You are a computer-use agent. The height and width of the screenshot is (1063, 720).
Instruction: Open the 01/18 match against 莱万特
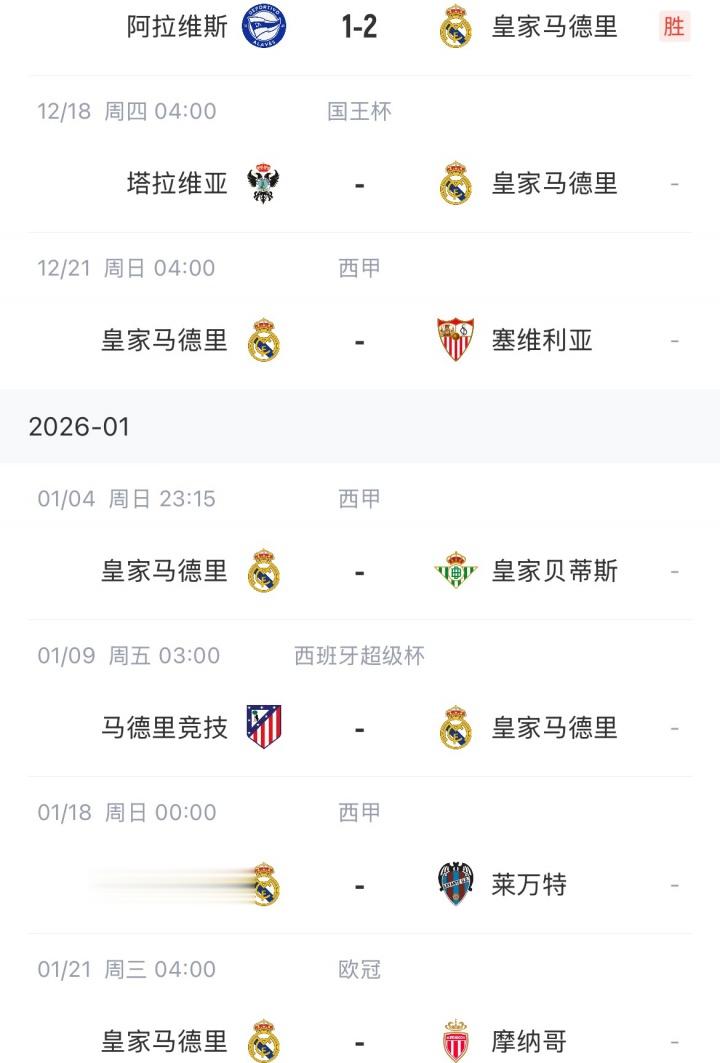pyautogui.click(x=360, y=856)
